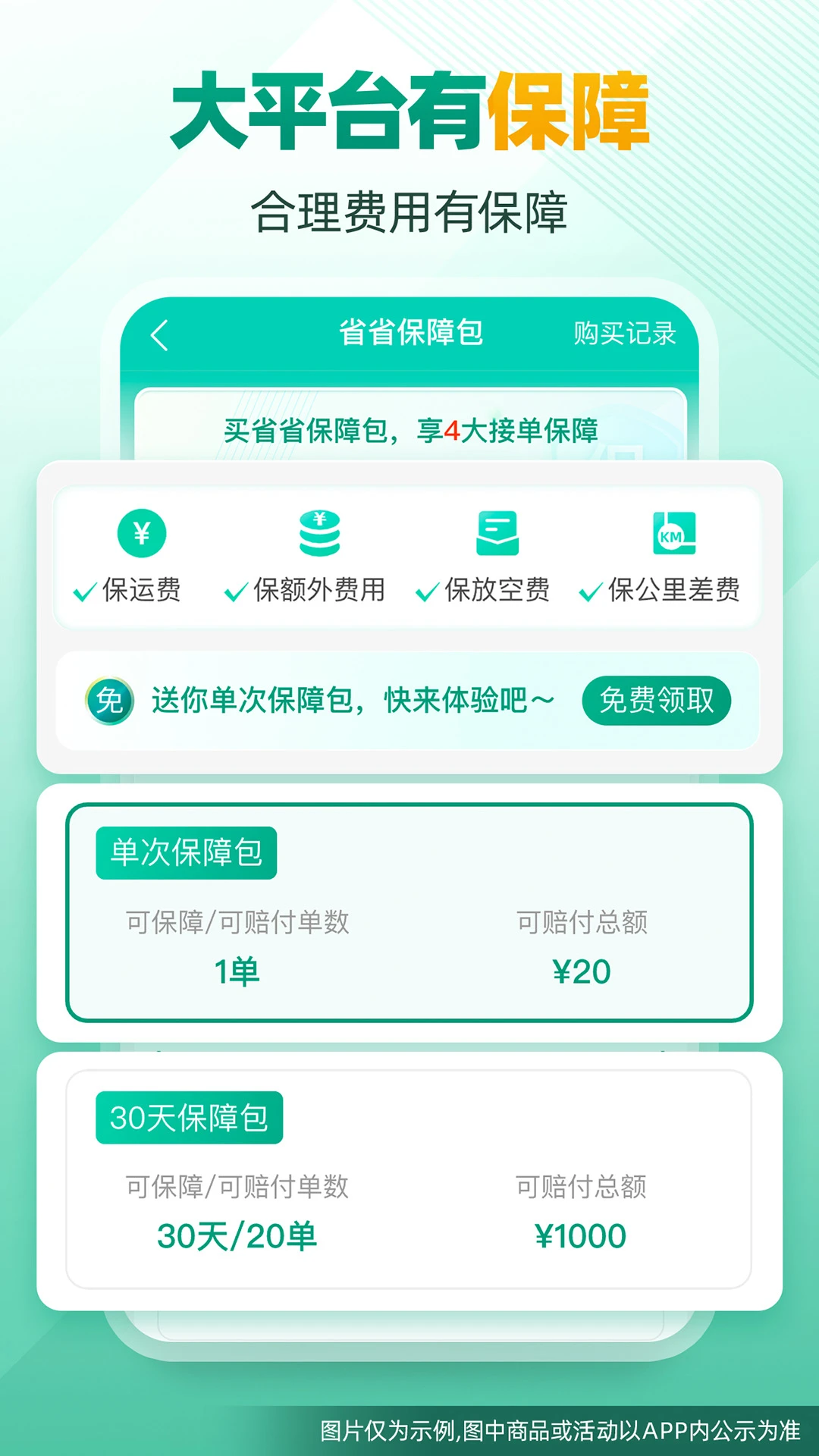Open the 购买记录 purchase history
This screenshot has height=1456, width=819.
(x=625, y=334)
